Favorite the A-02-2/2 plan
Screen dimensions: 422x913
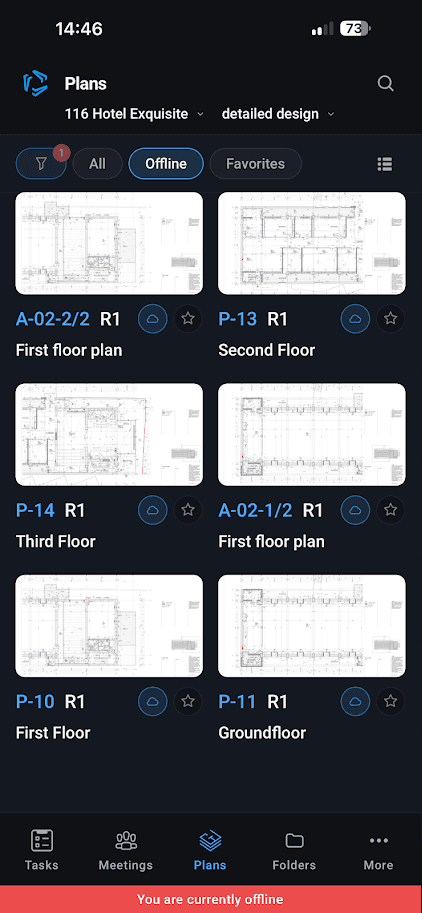pyautogui.click(x=187, y=319)
